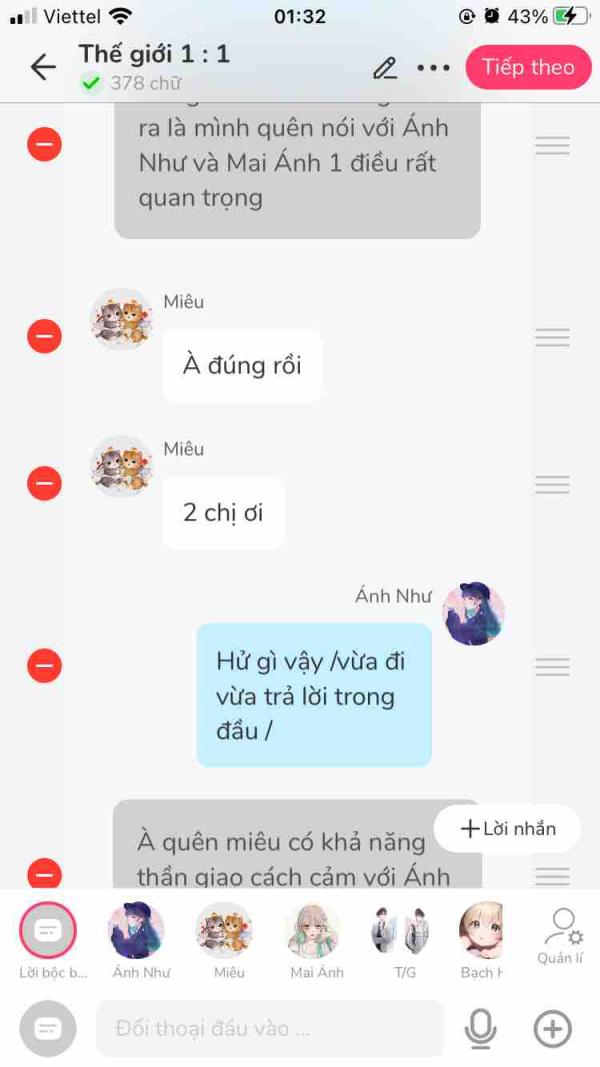Image resolution: width=600 pixels, height=1067 pixels.
Task: Tap the Tiếp theo button
Action: pyautogui.click(x=529, y=67)
